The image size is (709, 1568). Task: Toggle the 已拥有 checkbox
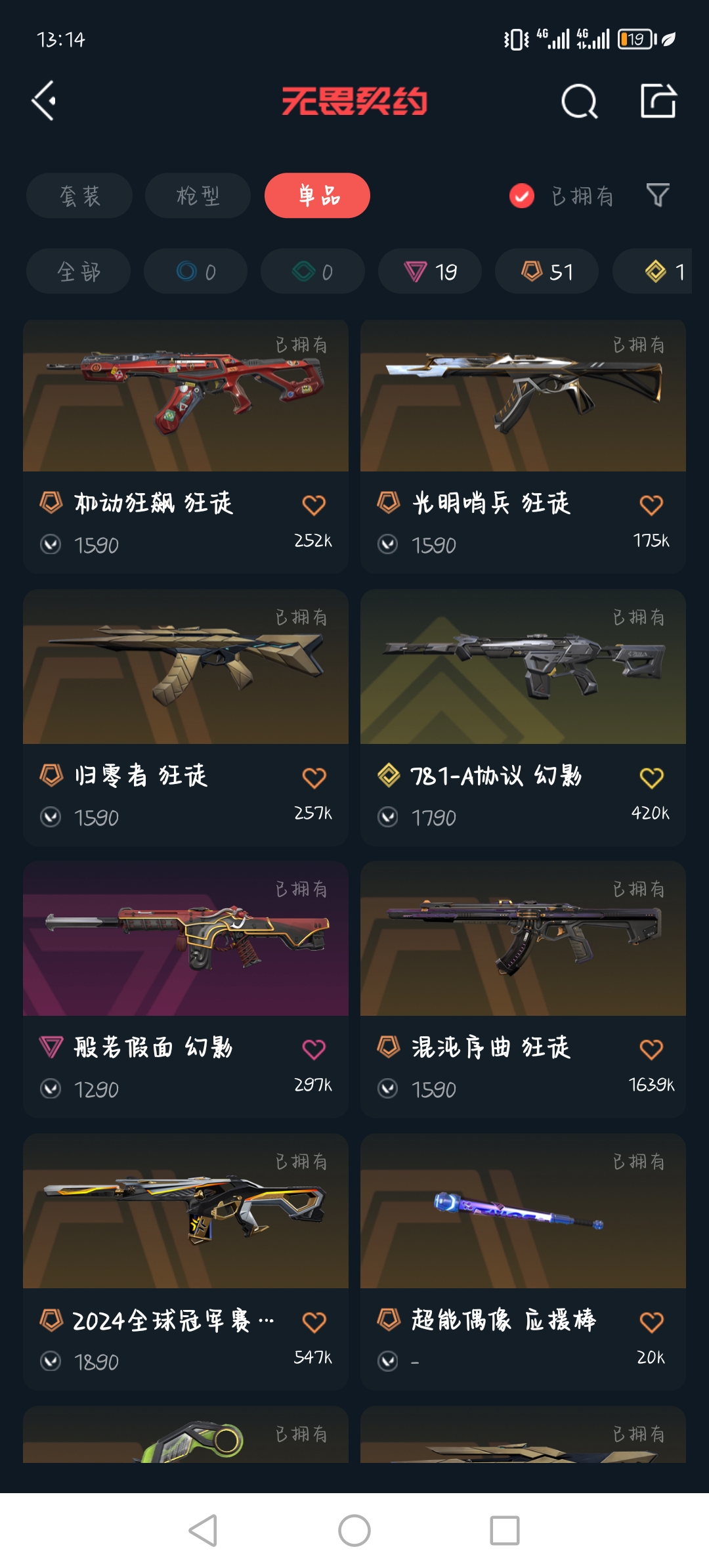pyautogui.click(x=522, y=196)
